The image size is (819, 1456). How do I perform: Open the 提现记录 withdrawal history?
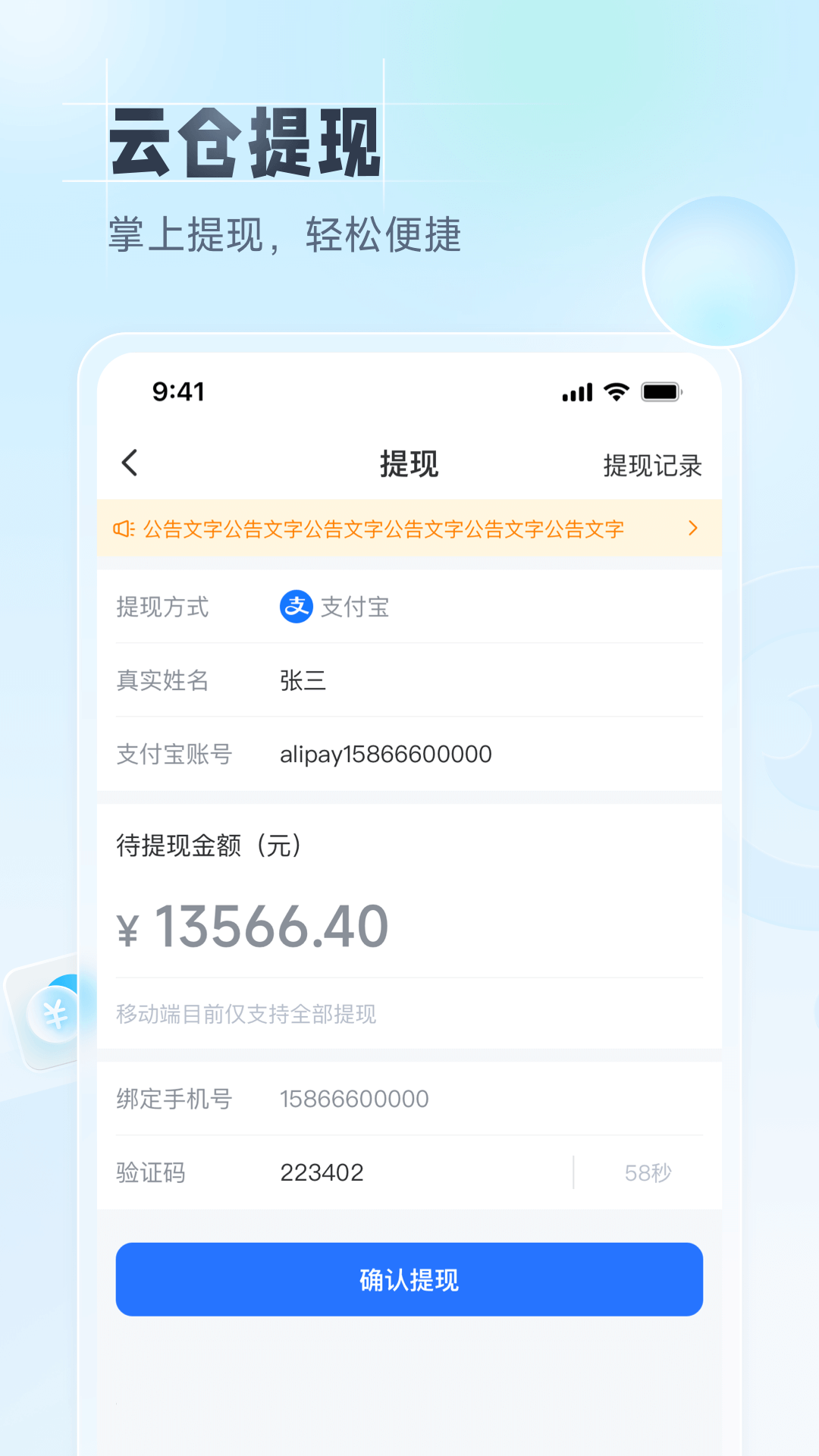(x=652, y=465)
